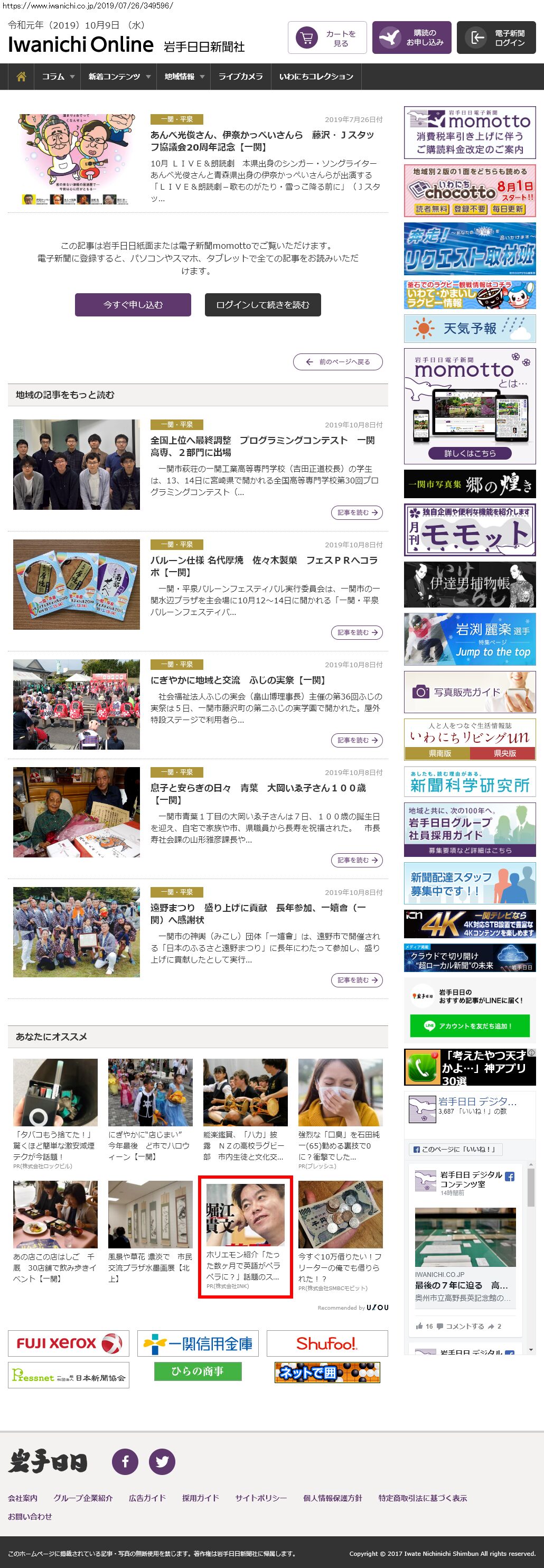Apply now with 今すぐ申し込む

(133, 305)
